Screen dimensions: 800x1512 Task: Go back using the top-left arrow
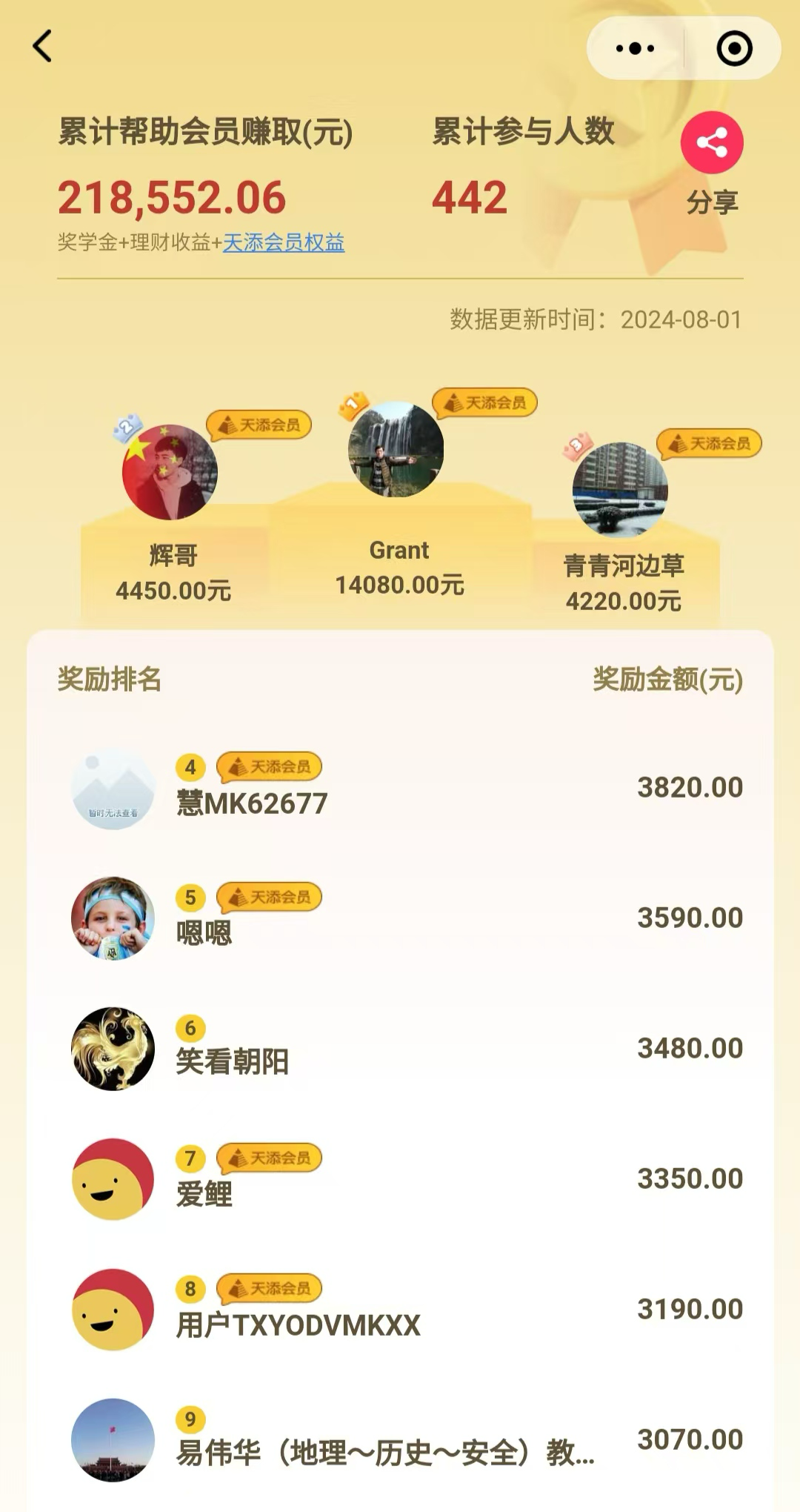tap(43, 47)
